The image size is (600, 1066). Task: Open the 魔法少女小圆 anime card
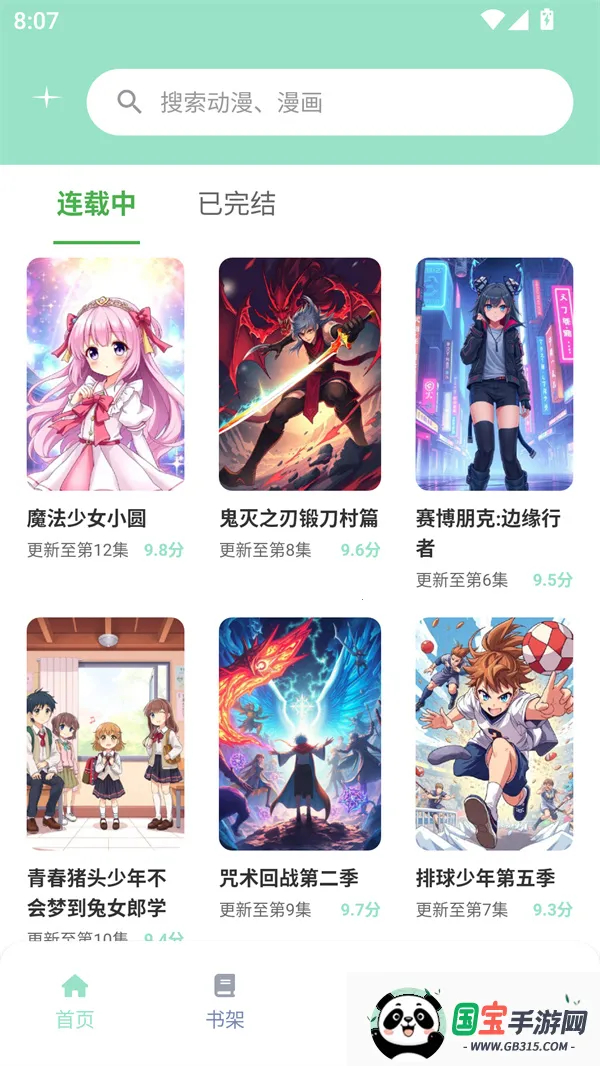click(105, 374)
